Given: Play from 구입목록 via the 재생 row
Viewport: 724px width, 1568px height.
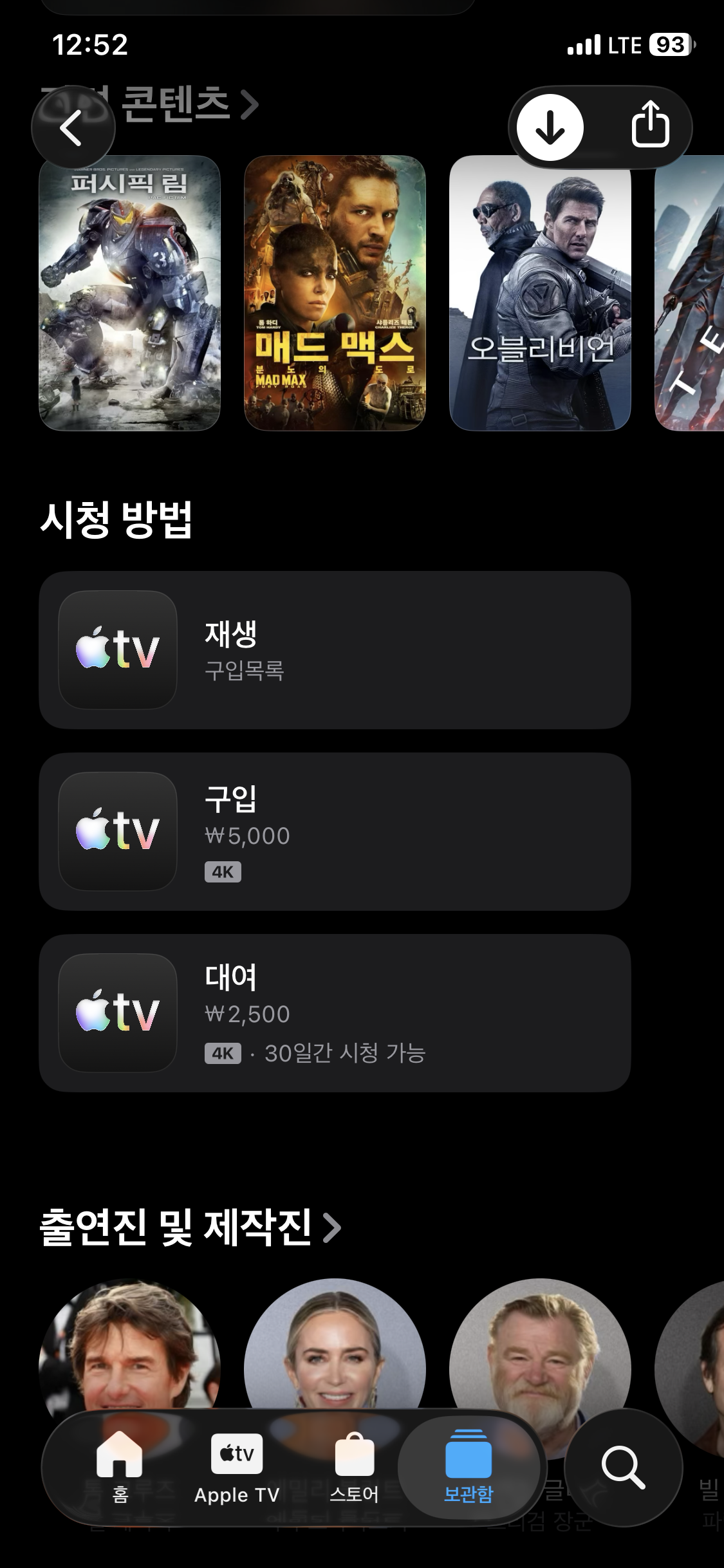Looking at the screenshot, I should pos(335,650).
